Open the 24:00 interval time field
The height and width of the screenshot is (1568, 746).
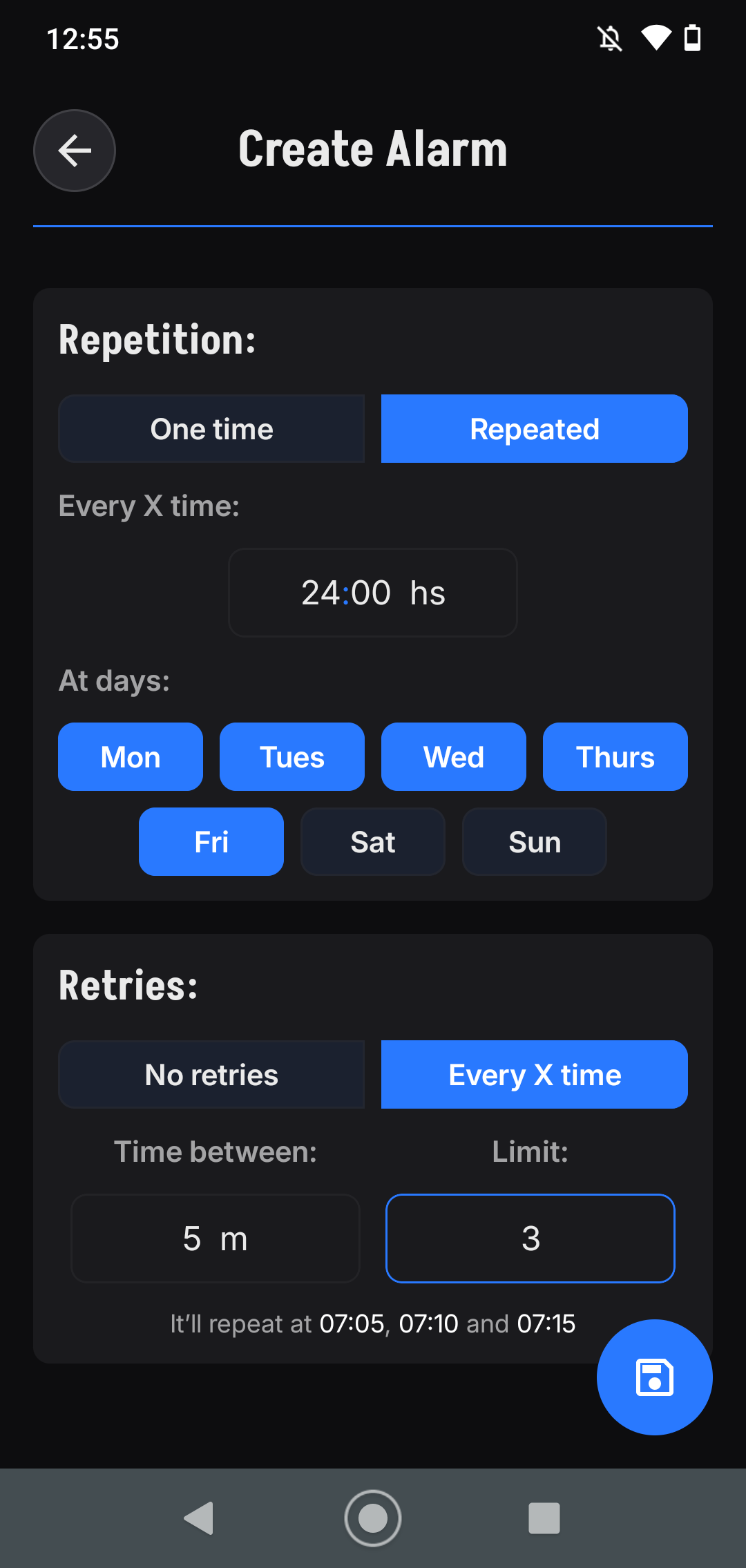[x=372, y=592]
